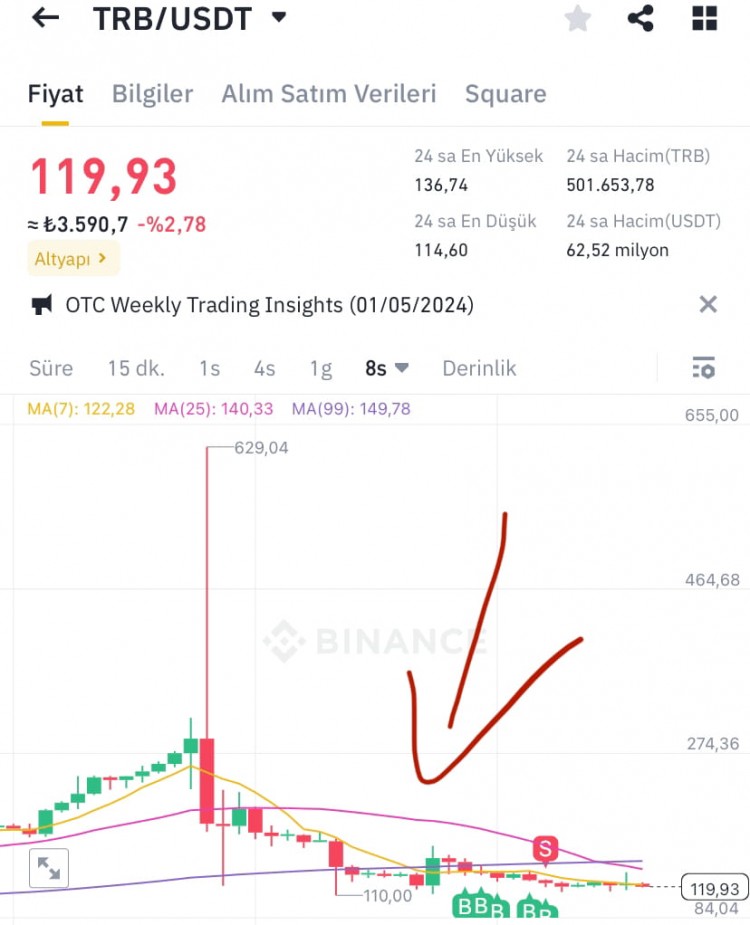Select the 1s chart interval
Image resolution: width=750 pixels, height=925 pixels.
pos(209,368)
